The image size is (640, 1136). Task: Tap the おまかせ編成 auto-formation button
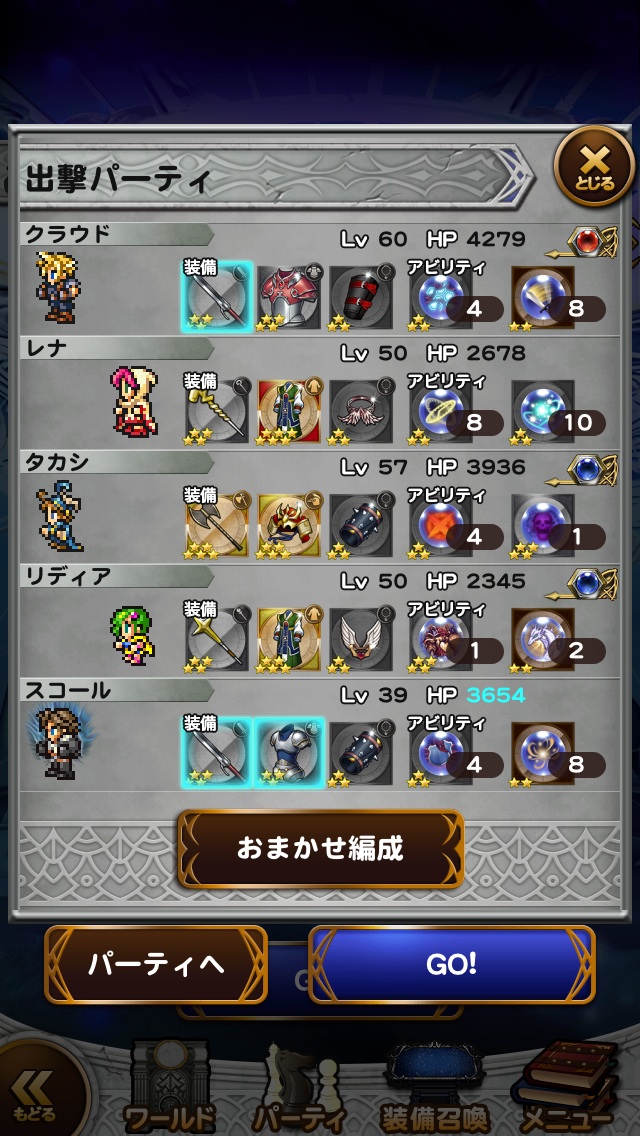click(x=320, y=848)
